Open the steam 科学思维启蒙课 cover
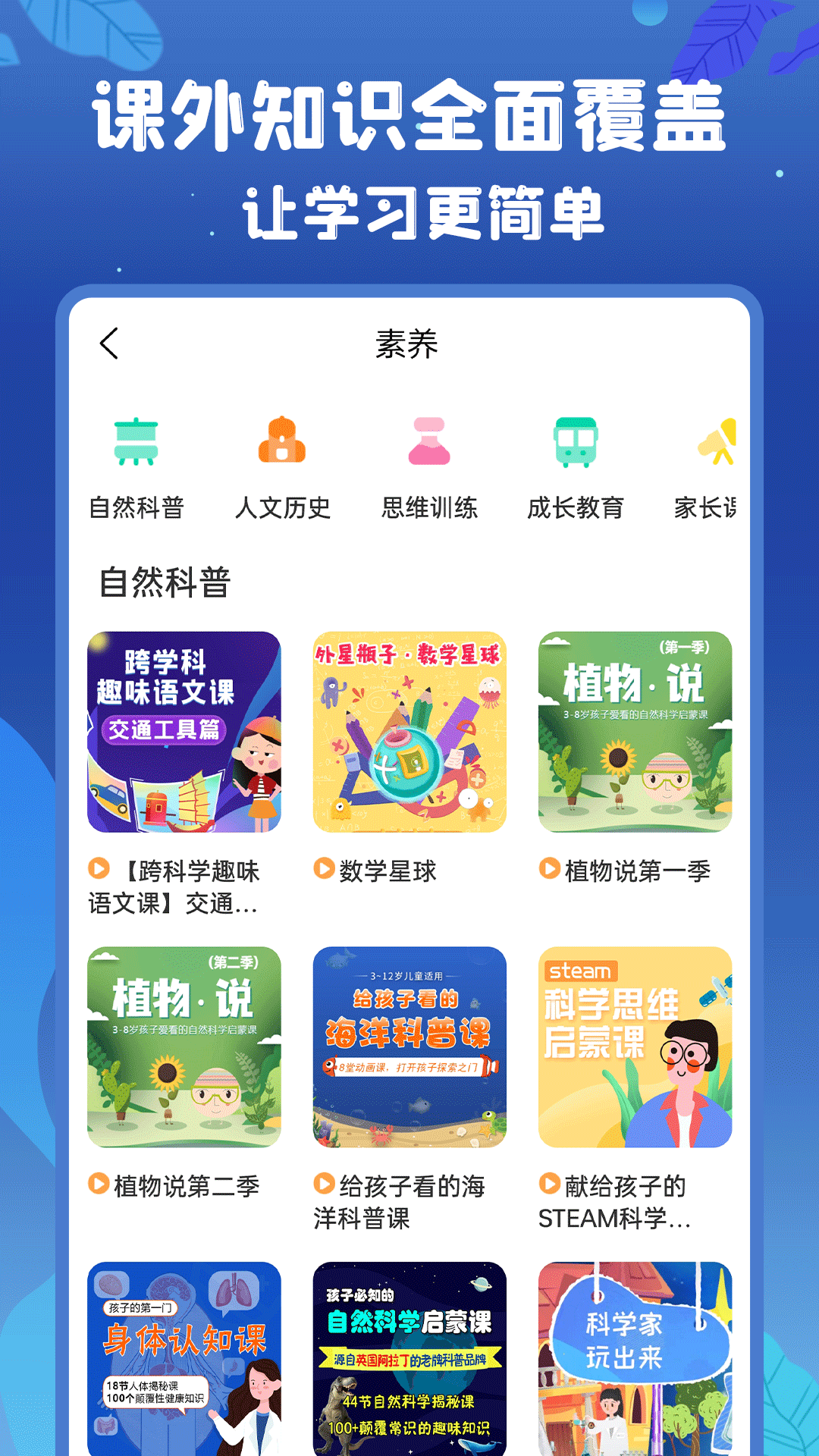The image size is (819, 1456). tap(634, 1046)
